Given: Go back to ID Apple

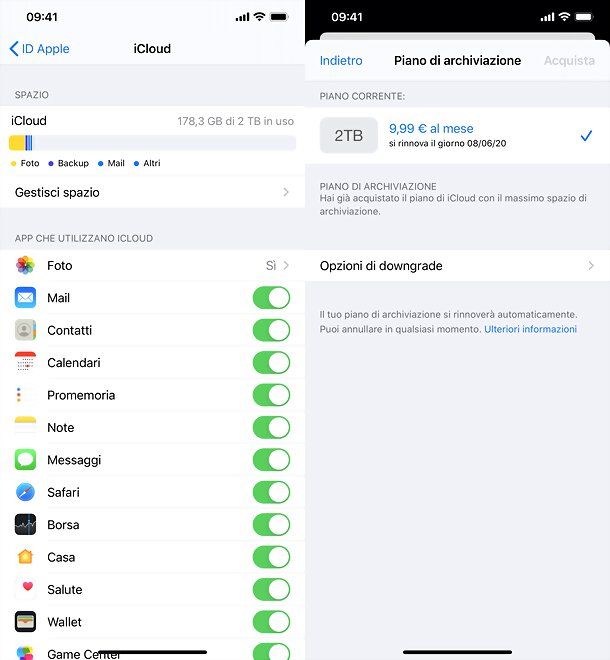Looking at the screenshot, I should [x=40, y=49].
